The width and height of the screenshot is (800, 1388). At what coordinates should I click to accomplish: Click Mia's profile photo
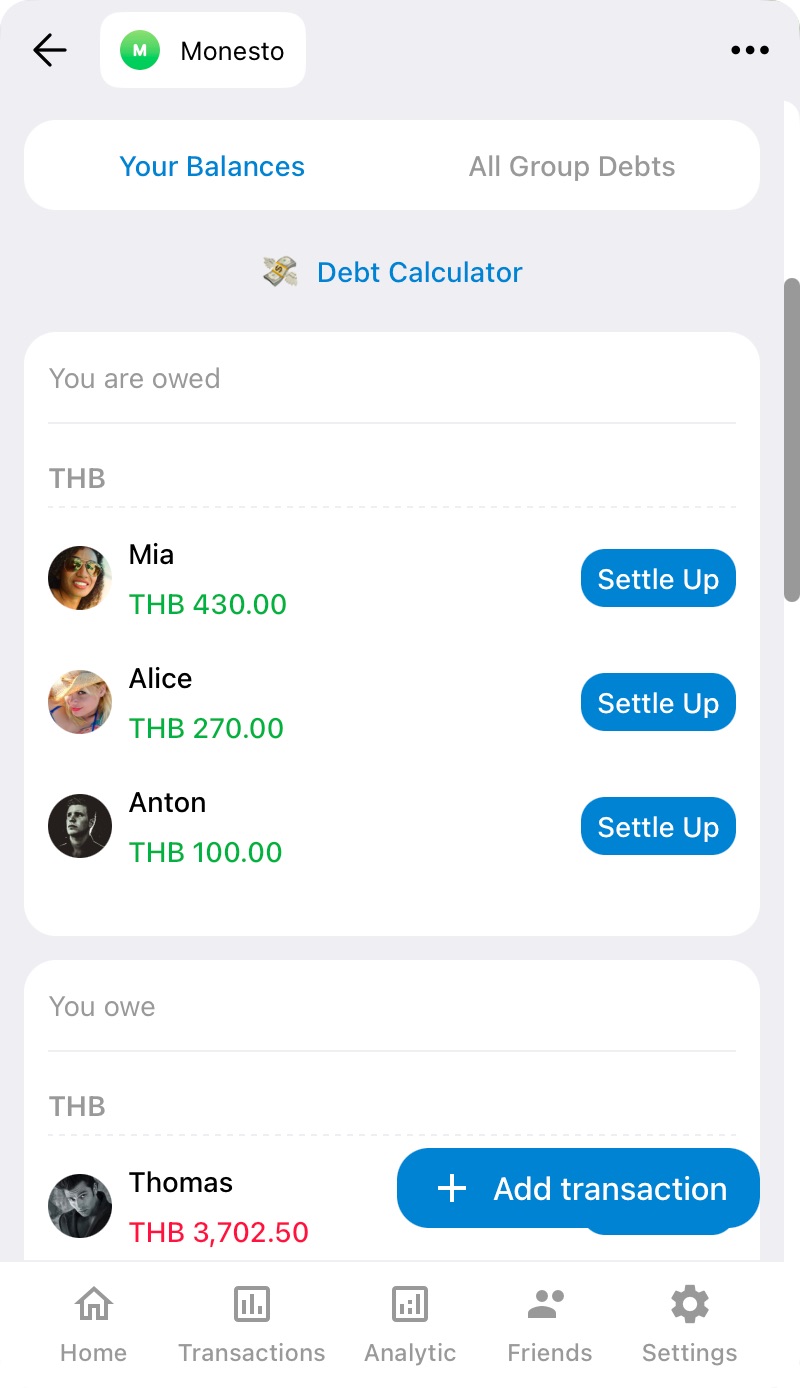[x=80, y=578]
